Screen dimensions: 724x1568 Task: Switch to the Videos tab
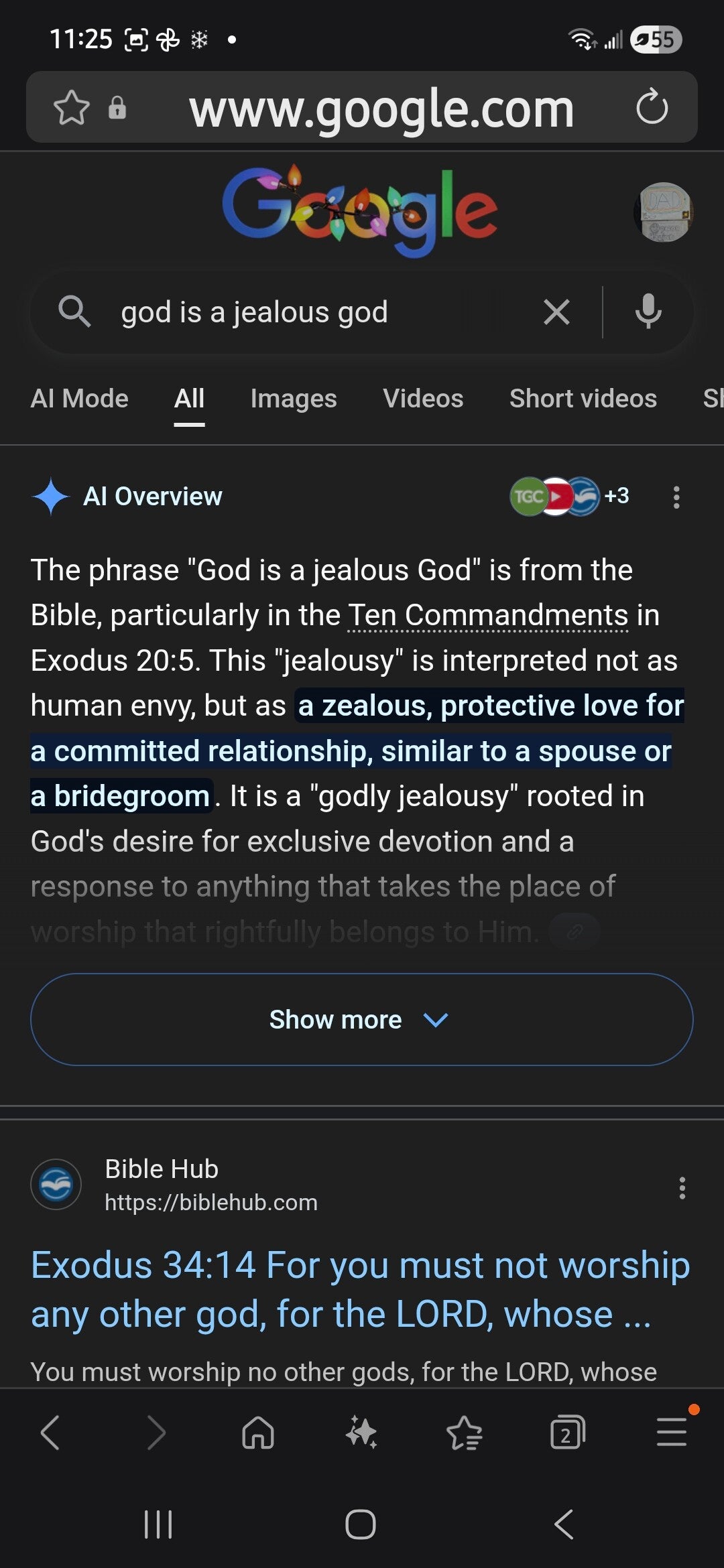423,399
